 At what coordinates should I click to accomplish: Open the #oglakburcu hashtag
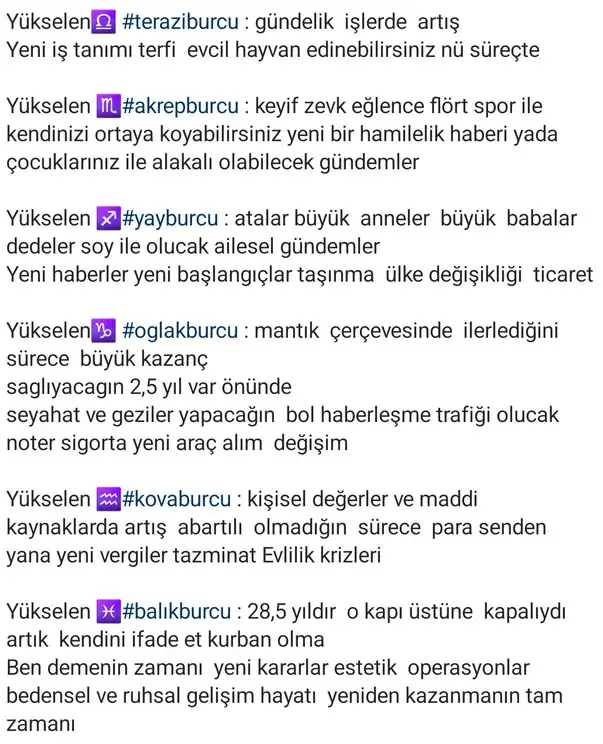pyautogui.click(x=180, y=331)
